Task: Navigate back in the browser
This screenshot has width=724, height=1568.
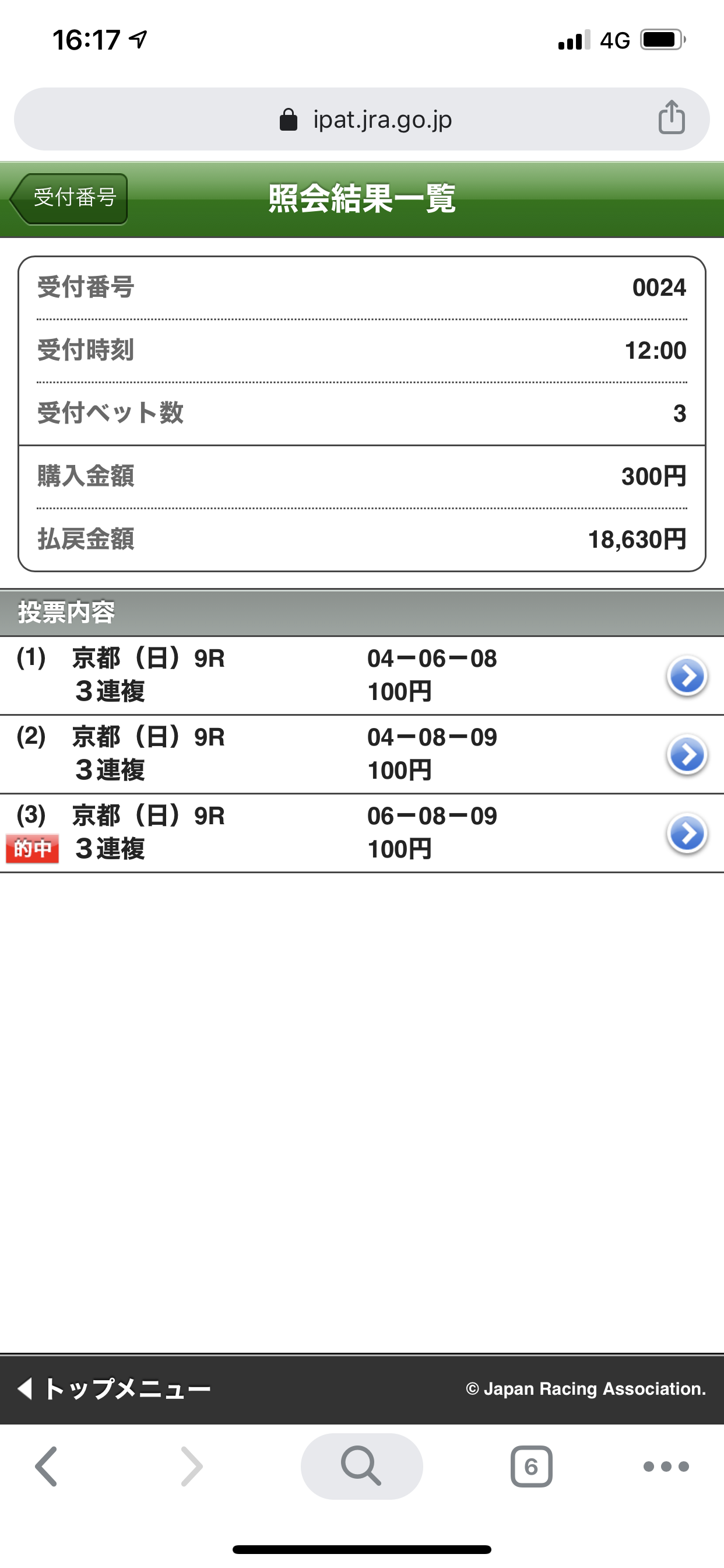Action: coord(46,1466)
